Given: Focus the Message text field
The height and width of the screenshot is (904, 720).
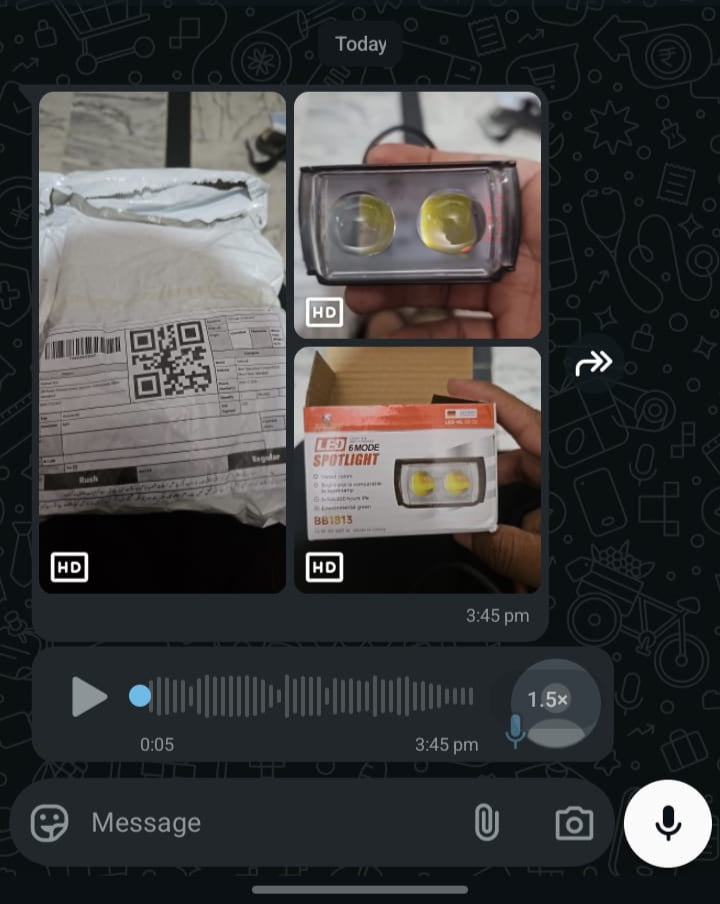Looking at the screenshot, I should click(270, 823).
